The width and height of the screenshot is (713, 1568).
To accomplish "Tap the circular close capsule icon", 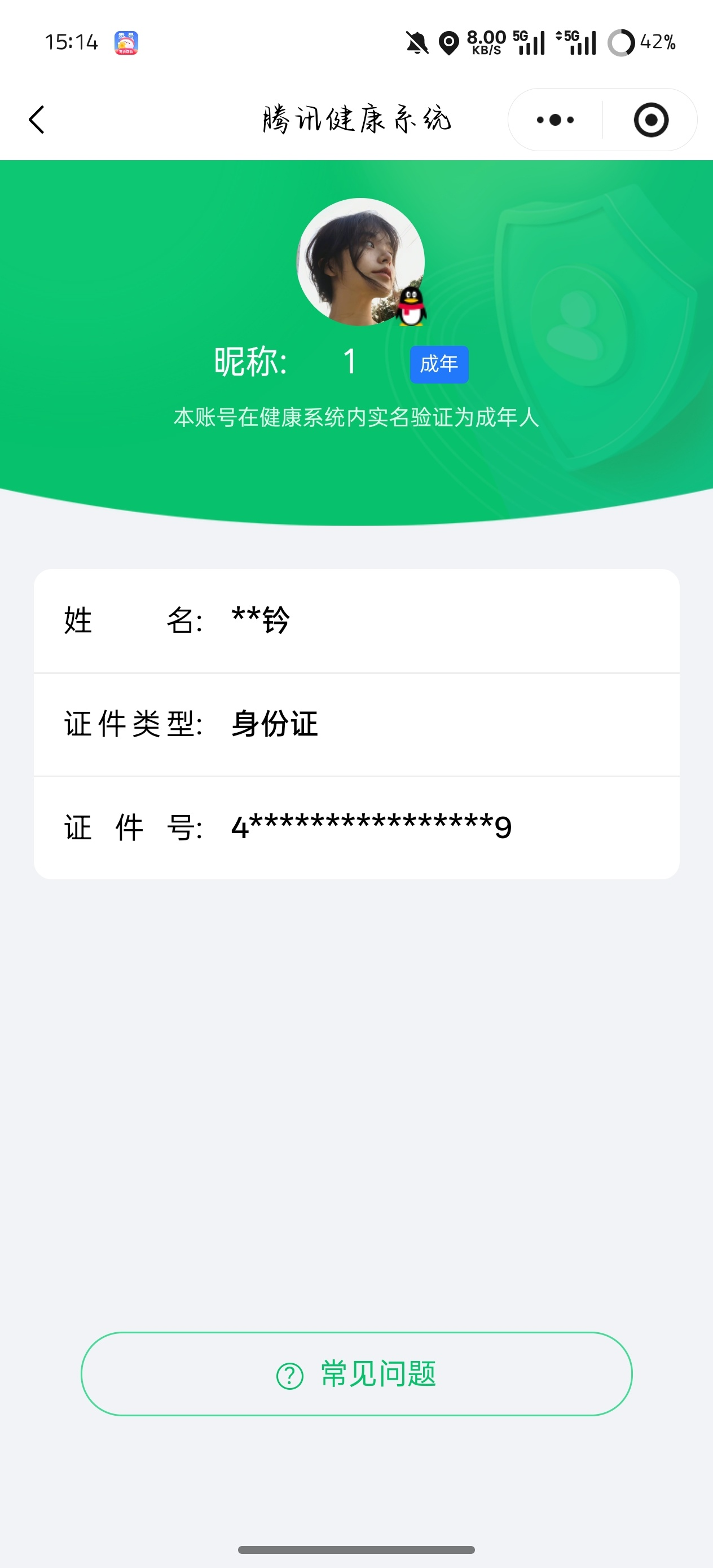I will (650, 120).
